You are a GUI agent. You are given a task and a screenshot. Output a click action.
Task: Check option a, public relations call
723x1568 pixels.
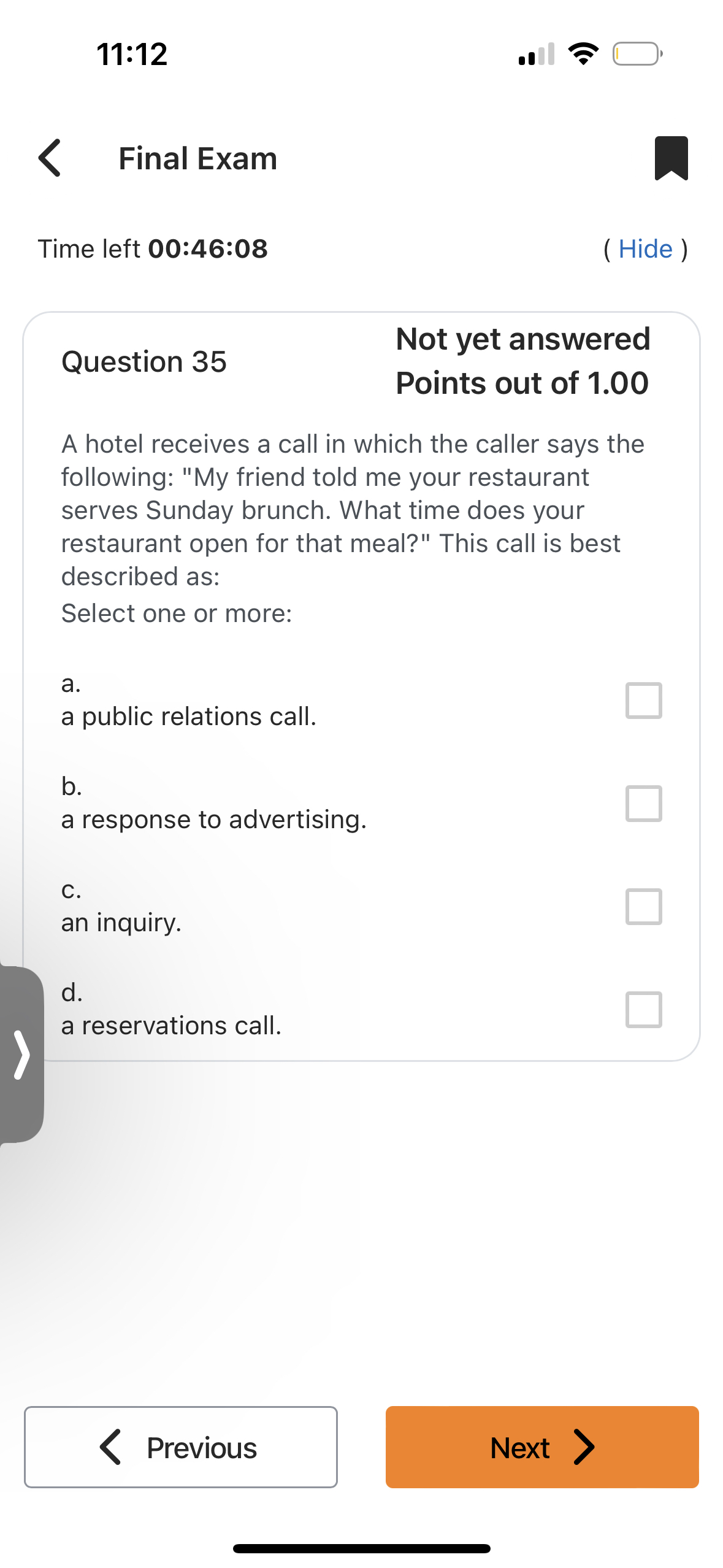tap(643, 700)
